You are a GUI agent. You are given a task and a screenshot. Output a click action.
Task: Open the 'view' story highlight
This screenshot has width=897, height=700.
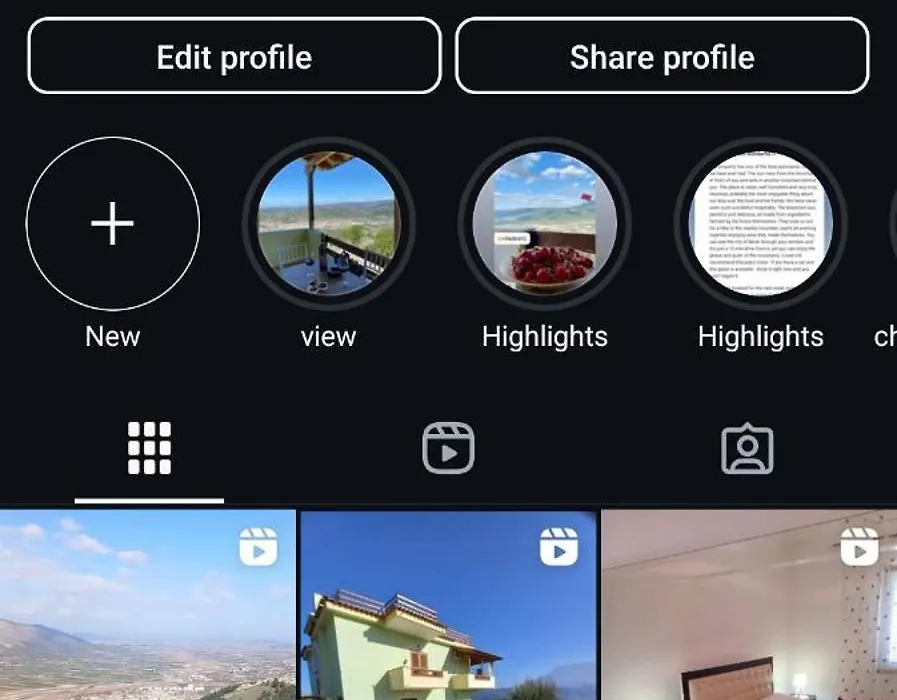click(x=328, y=224)
